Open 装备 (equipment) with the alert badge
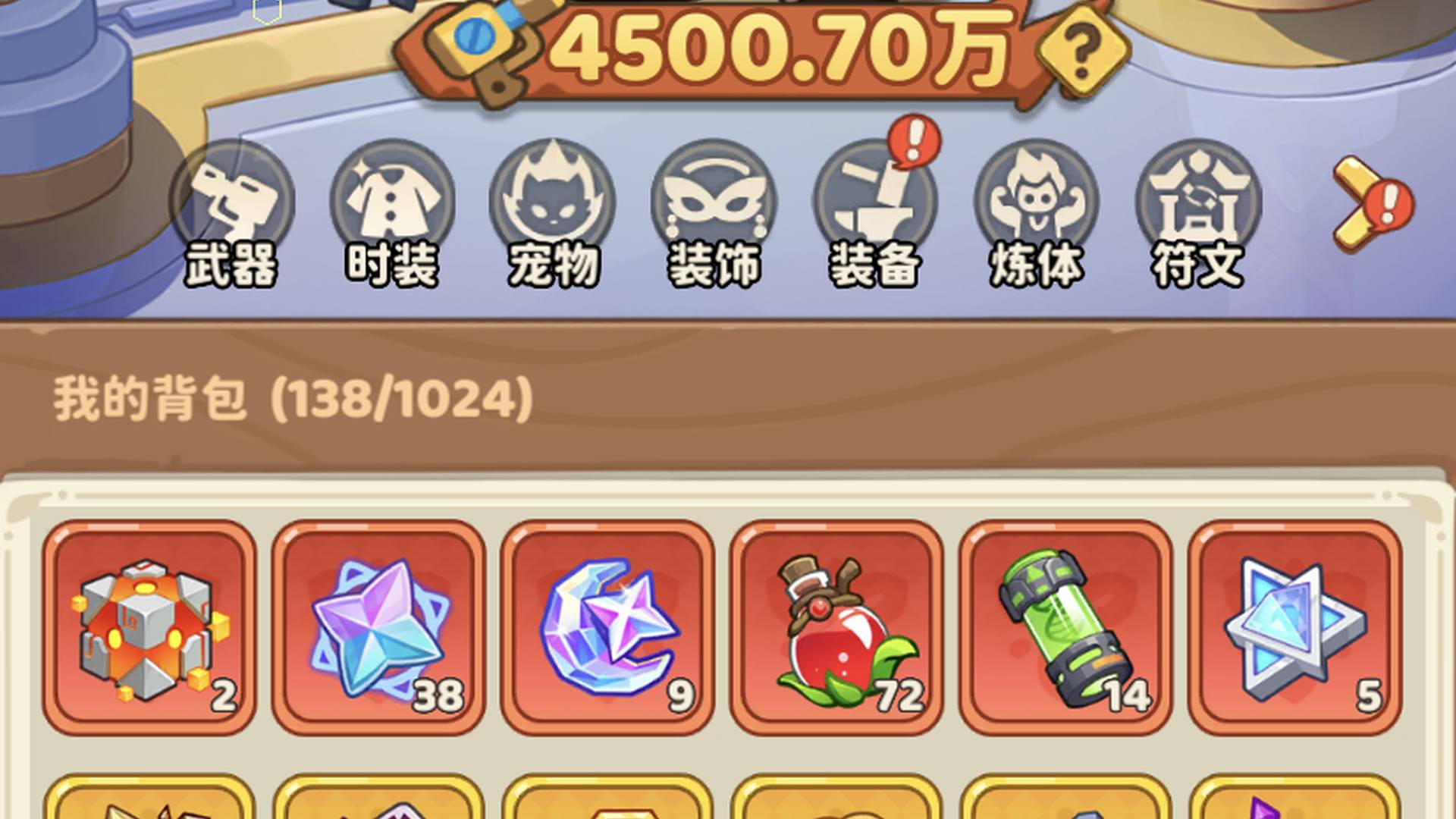This screenshot has height=819, width=1456. pos(874,212)
